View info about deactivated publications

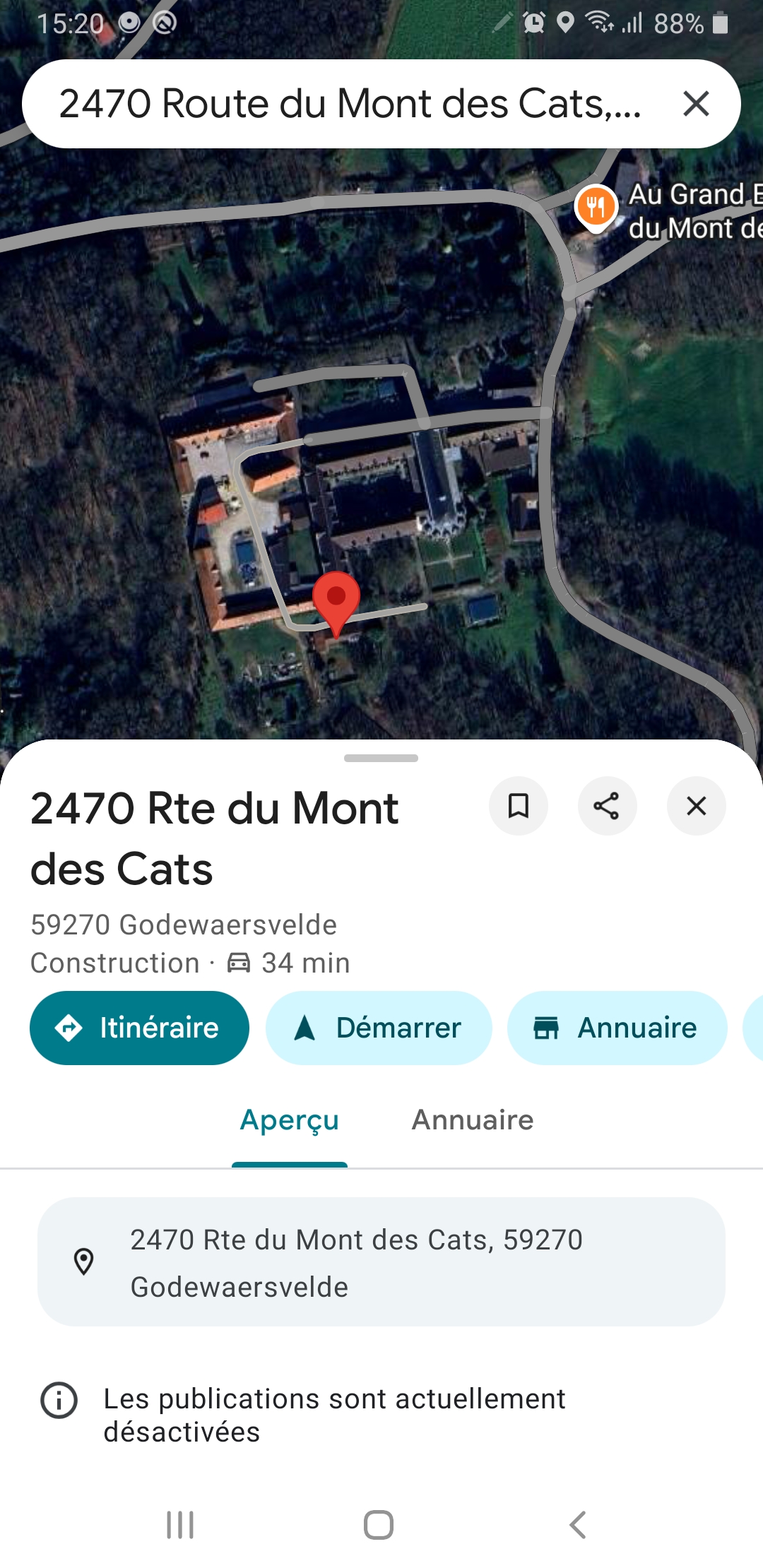[335, 1415]
